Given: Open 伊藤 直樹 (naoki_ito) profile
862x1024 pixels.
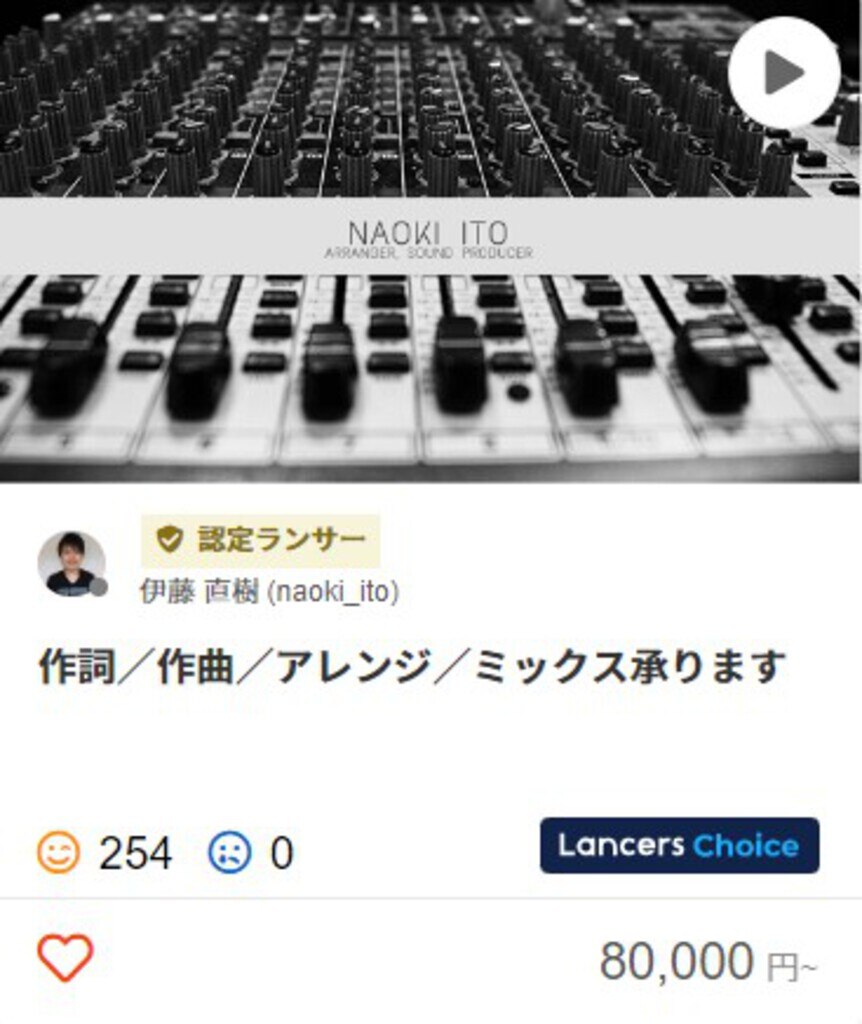Looking at the screenshot, I should pos(269,592).
